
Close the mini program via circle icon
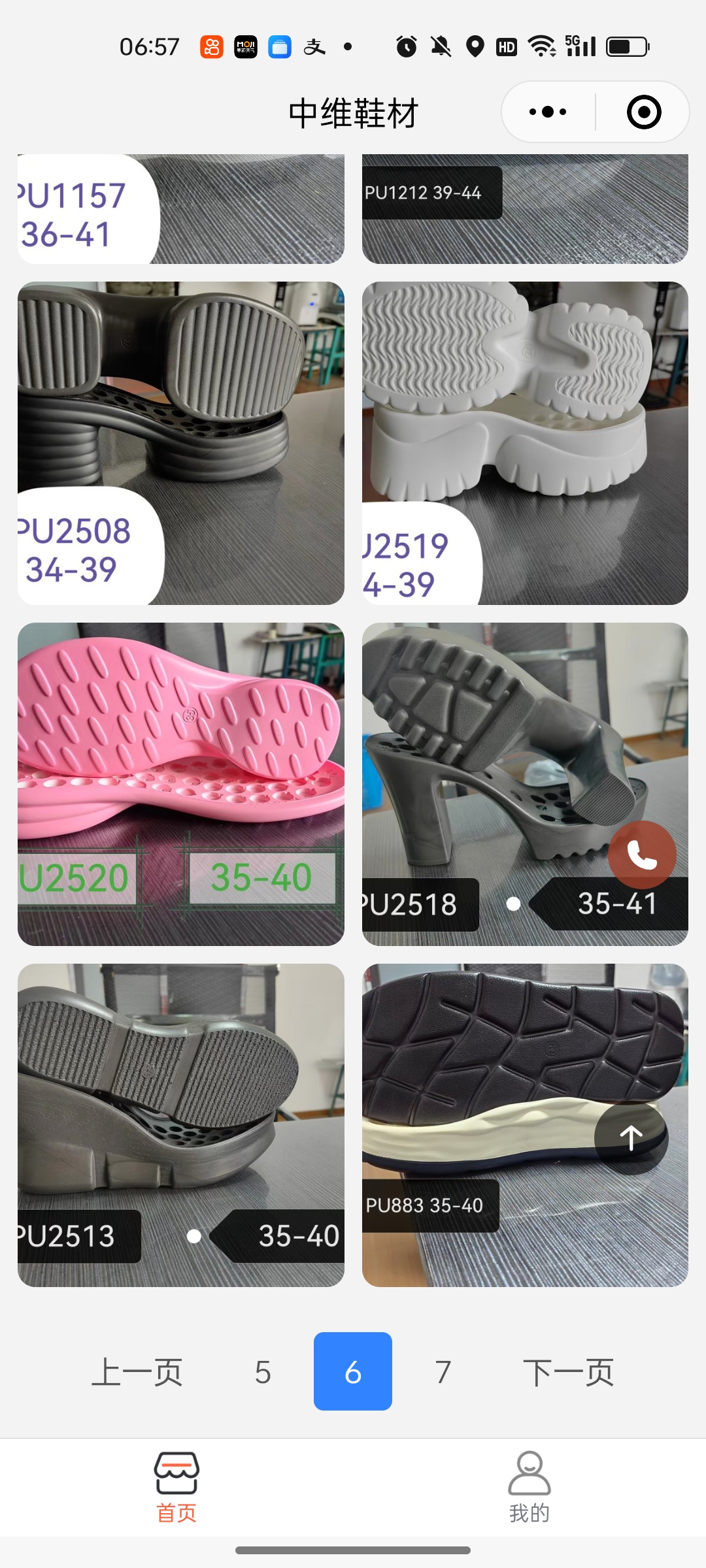pos(643,112)
